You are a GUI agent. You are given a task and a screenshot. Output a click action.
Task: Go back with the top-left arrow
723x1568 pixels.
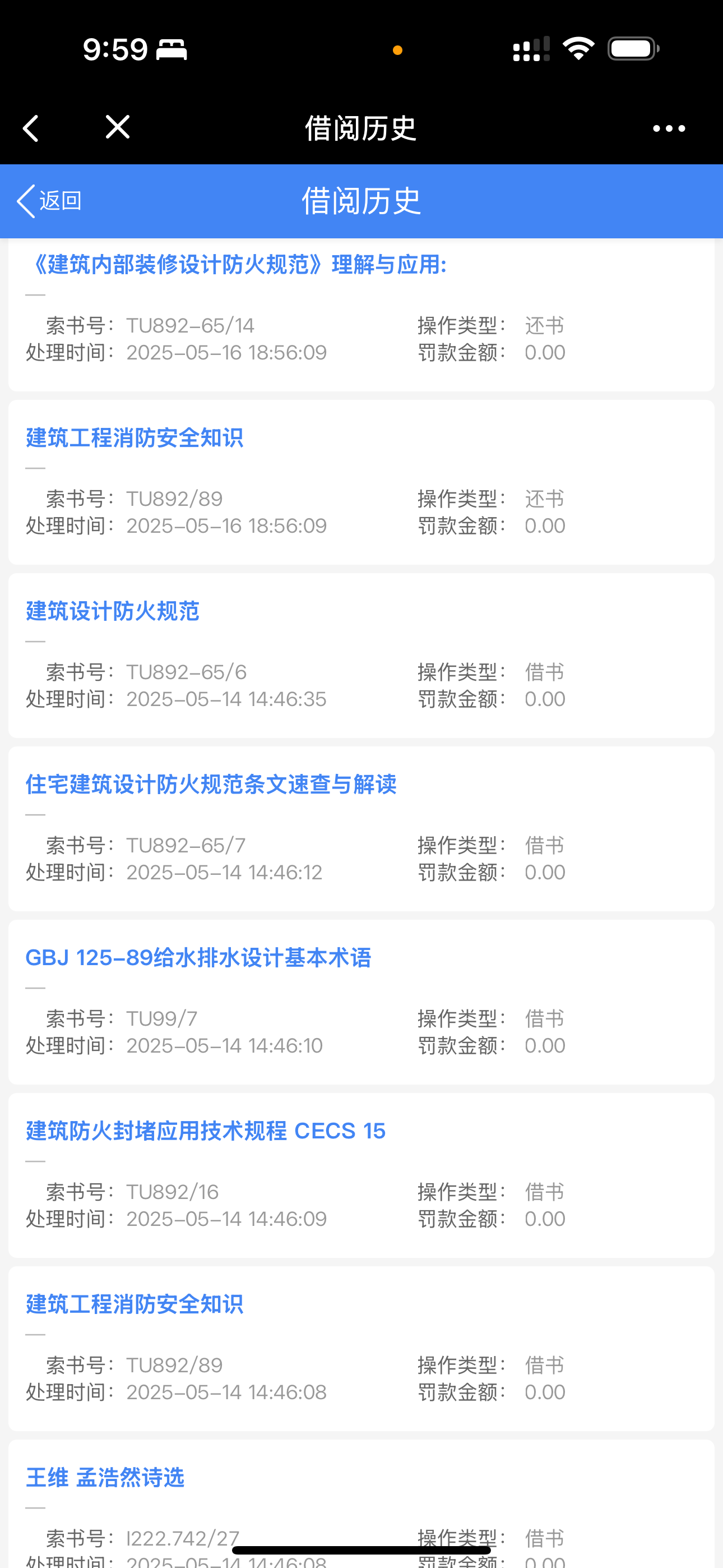pos(30,128)
